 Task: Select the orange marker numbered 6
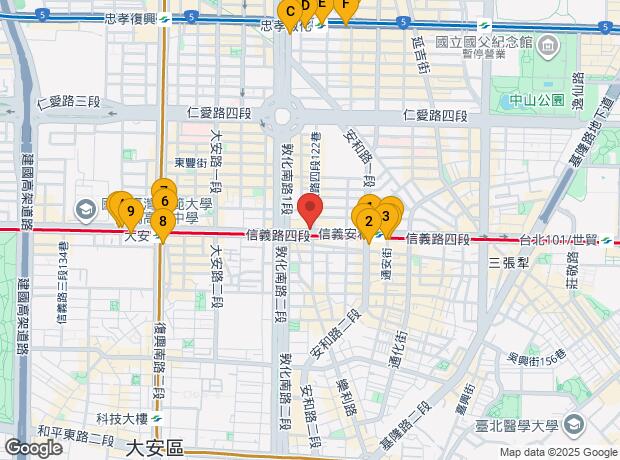click(x=164, y=200)
